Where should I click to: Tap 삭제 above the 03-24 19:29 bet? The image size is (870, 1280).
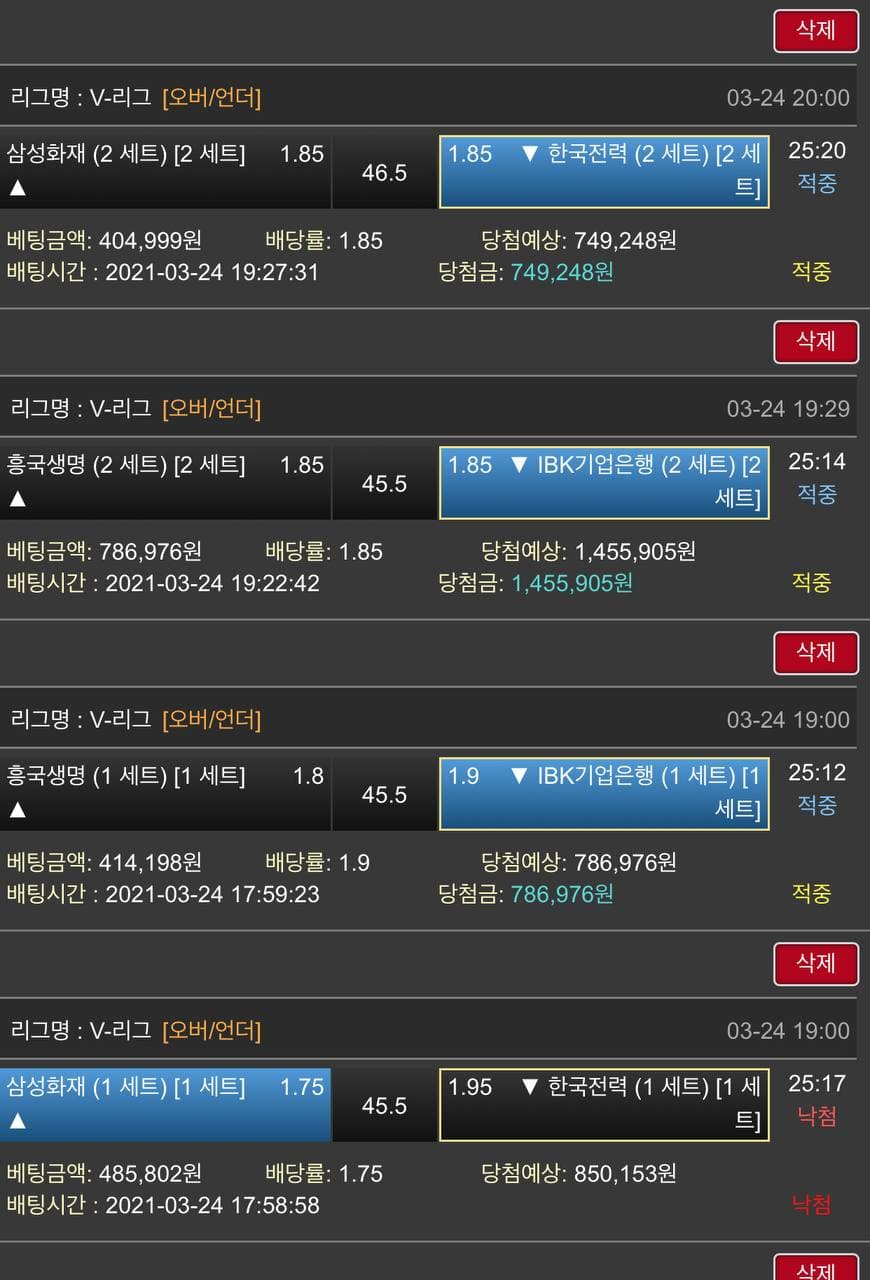click(815, 341)
